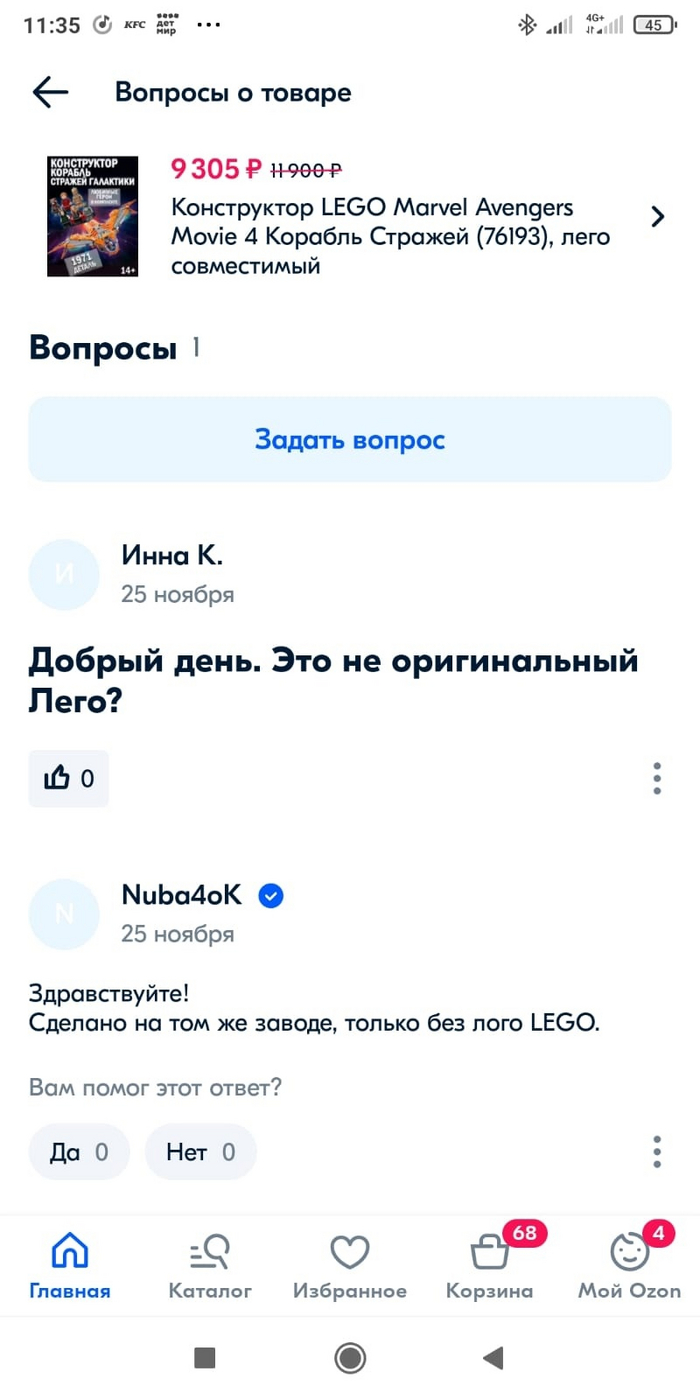Image resolution: width=700 pixels, height=1400 pixels.
Task: Open options menu for Инна К.'s question
Action: click(x=657, y=778)
